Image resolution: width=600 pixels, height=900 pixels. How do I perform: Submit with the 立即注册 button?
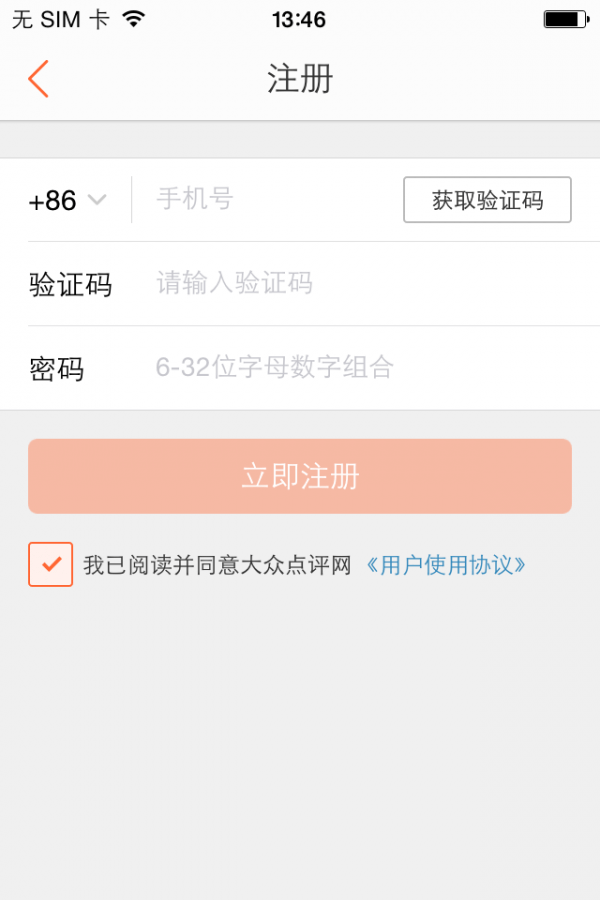pos(300,476)
